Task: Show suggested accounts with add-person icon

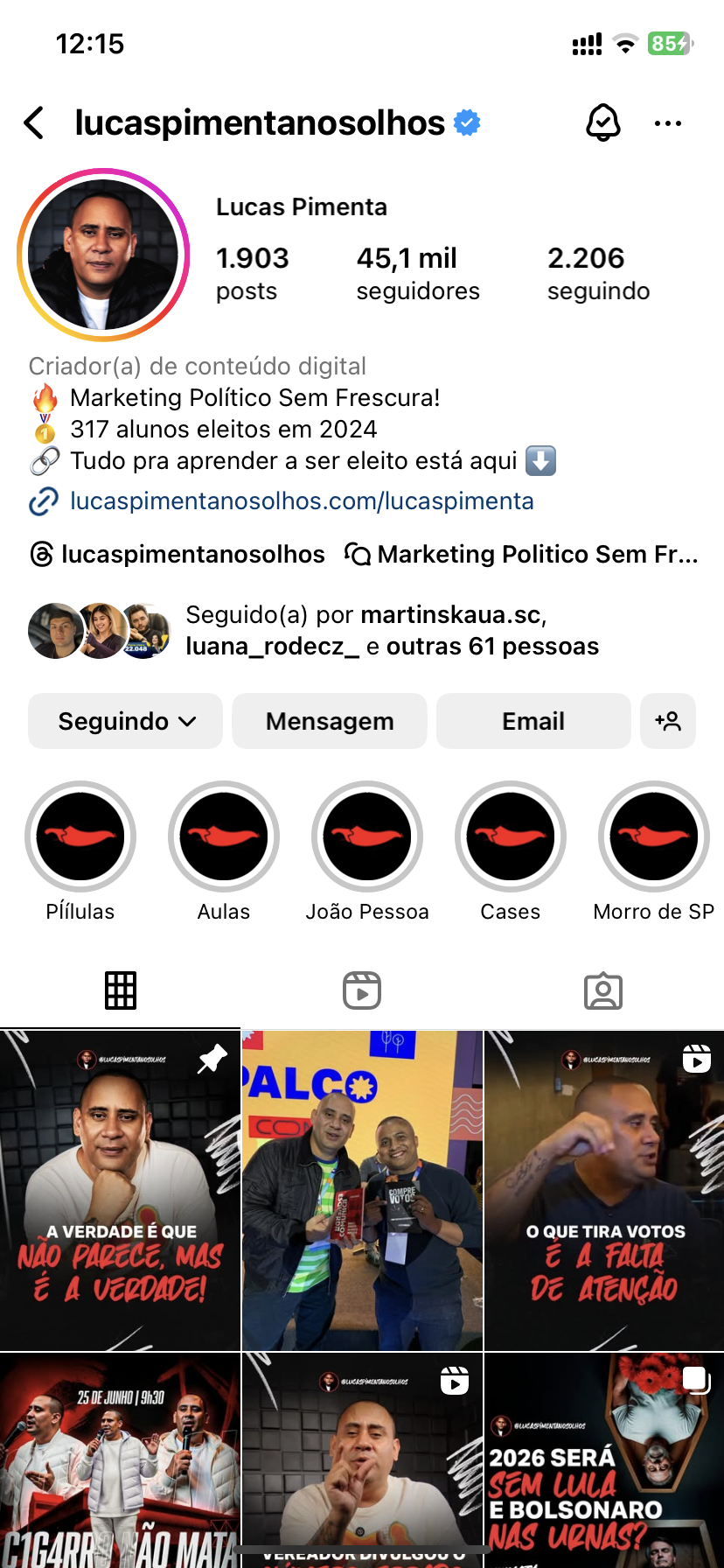Action: point(668,721)
